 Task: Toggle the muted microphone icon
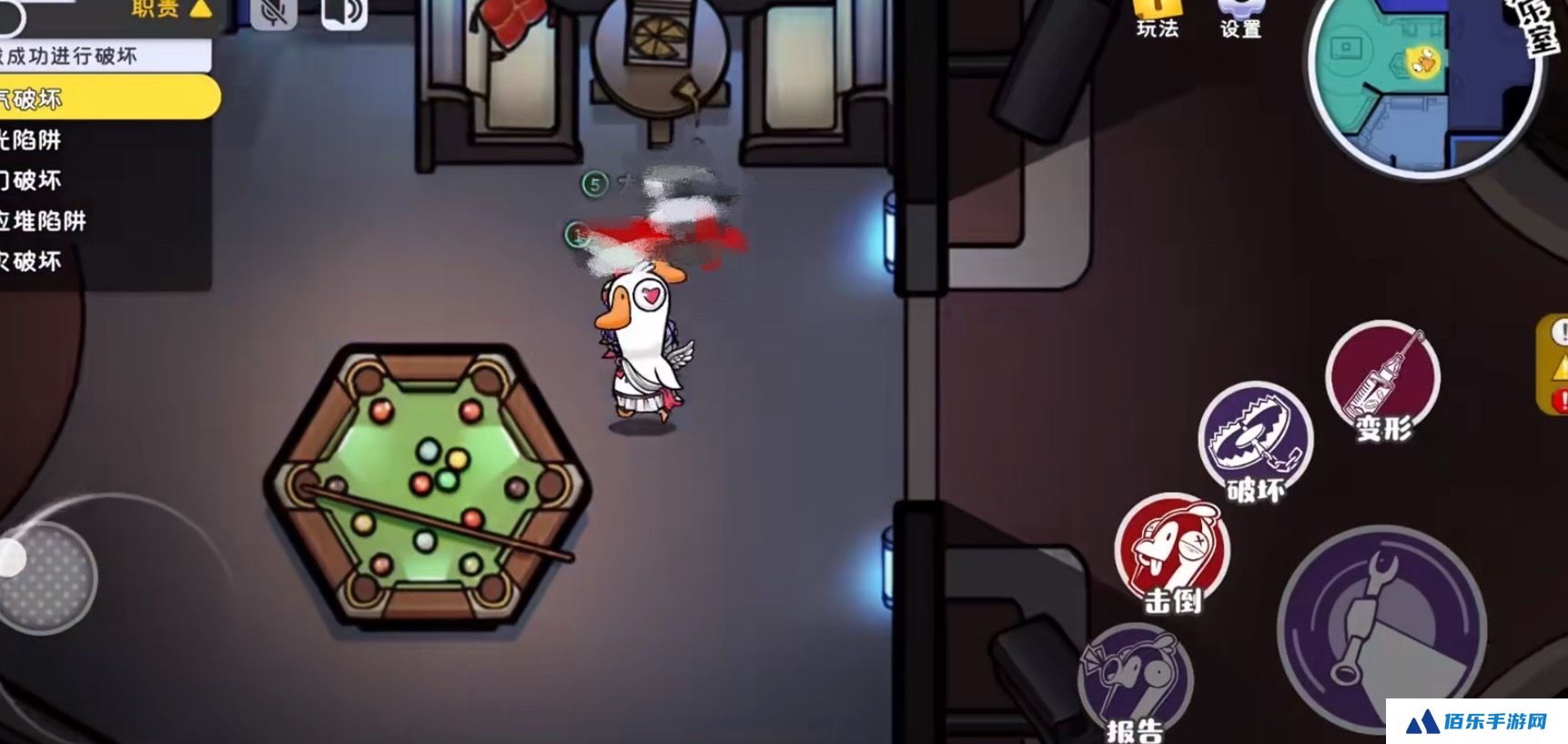click(x=274, y=12)
